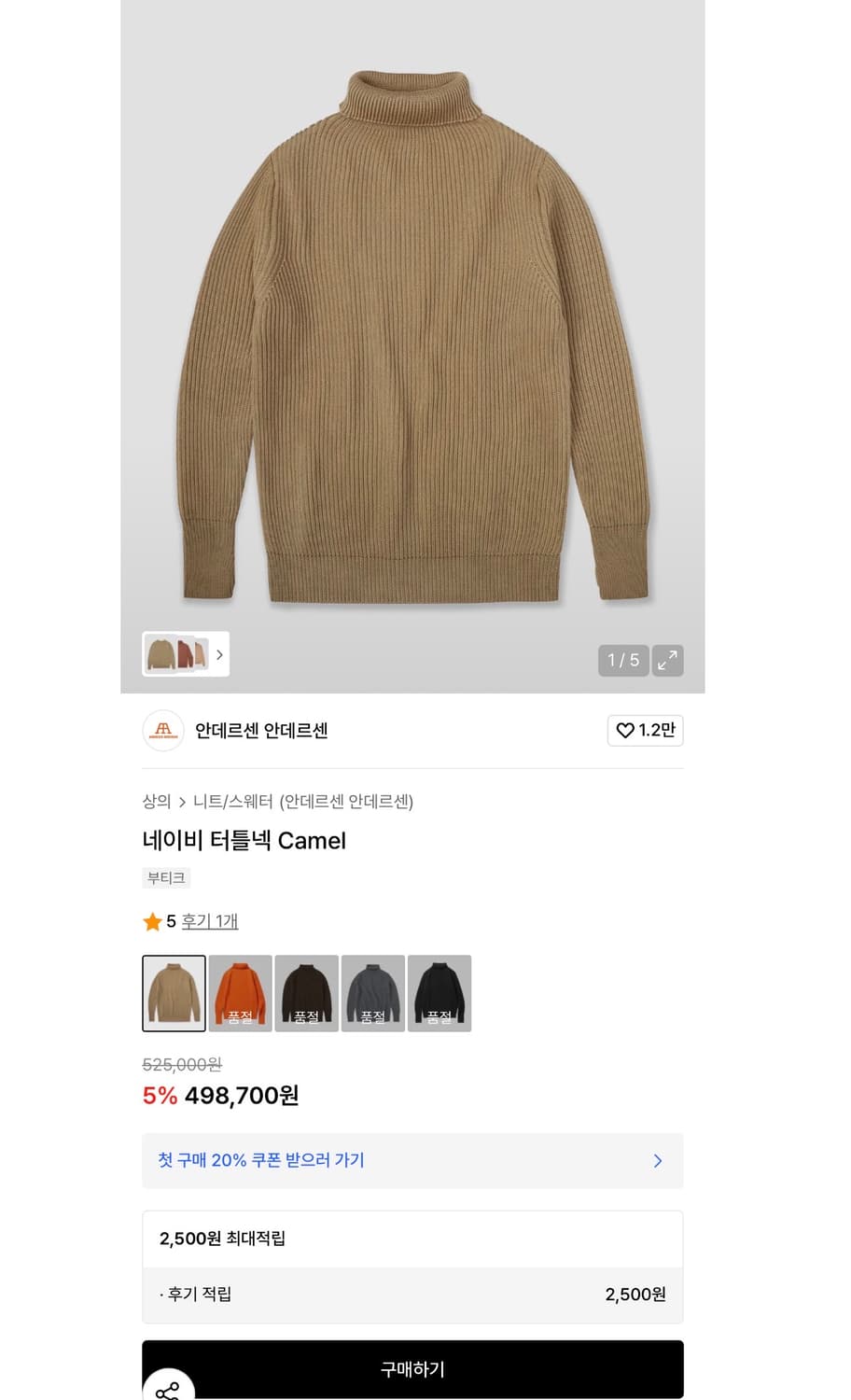
Task: Open fullscreen view with the expand arrows icon
Action: pos(666,660)
